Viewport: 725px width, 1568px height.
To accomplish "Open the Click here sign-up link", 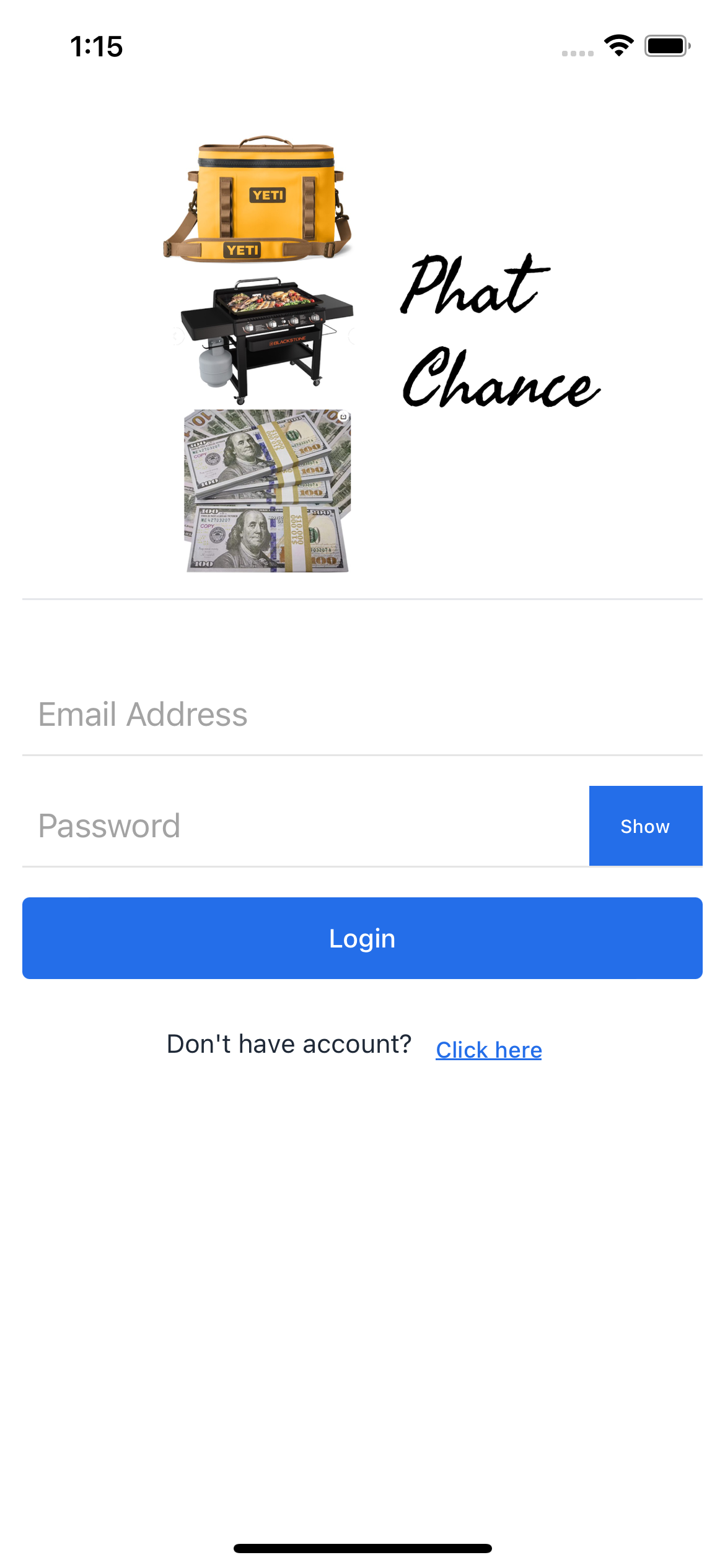I will (x=488, y=1050).
